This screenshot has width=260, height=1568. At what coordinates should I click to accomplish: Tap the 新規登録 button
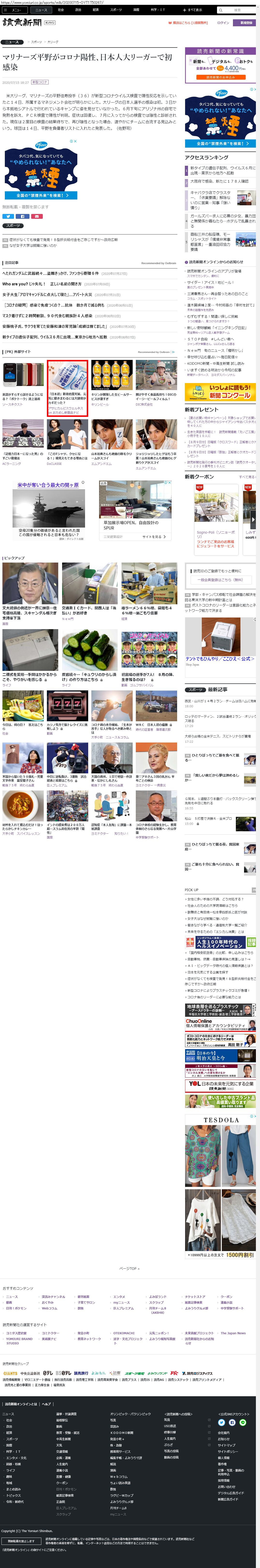pos(245,22)
